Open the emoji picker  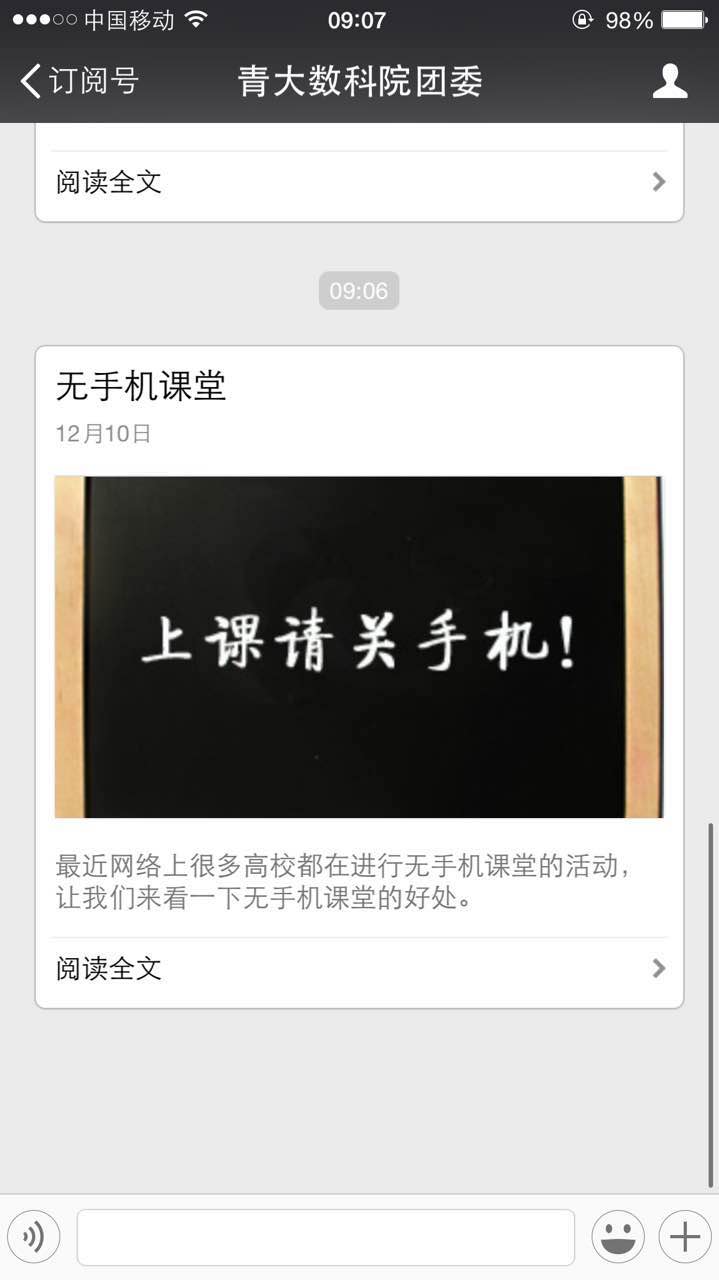[x=617, y=1237]
